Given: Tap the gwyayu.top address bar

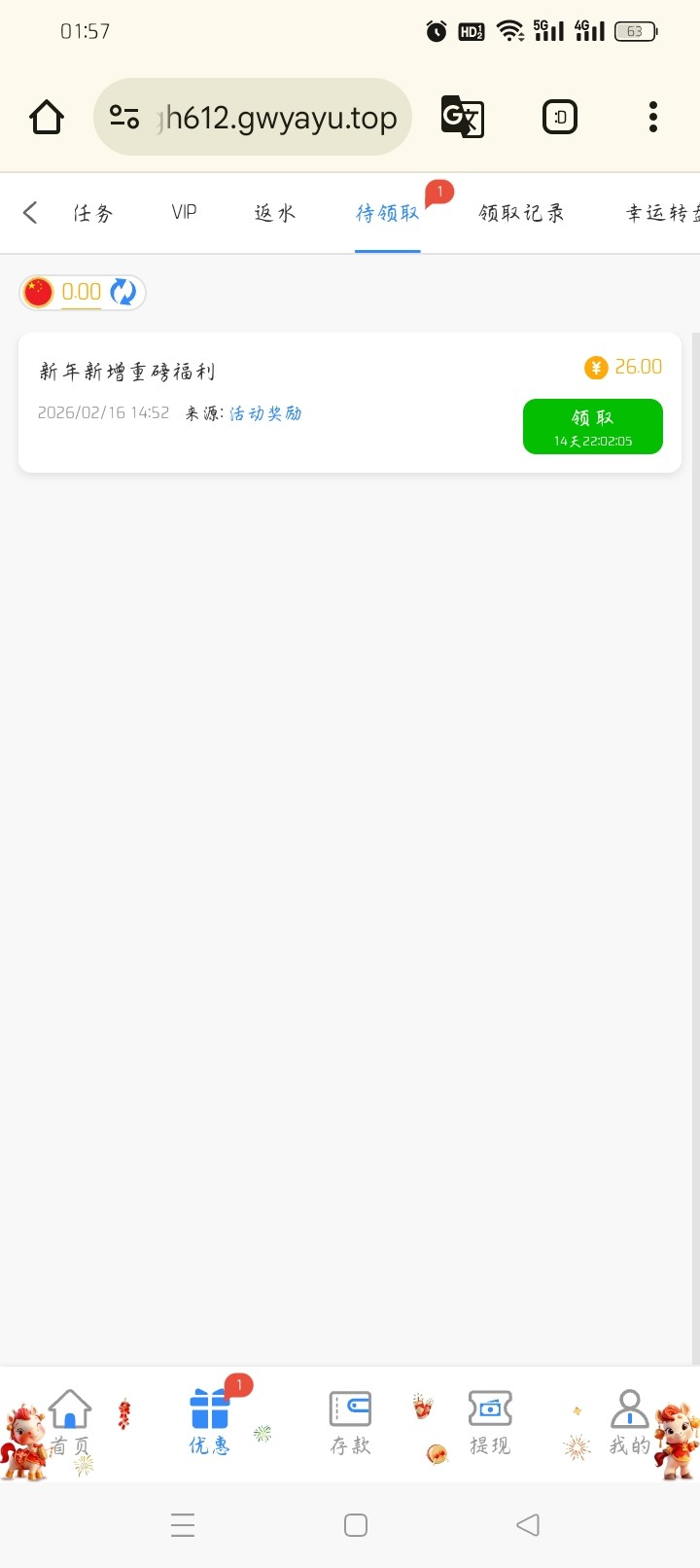Looking at the screenshot, I should pyautogui.click(x=277, y=118).
